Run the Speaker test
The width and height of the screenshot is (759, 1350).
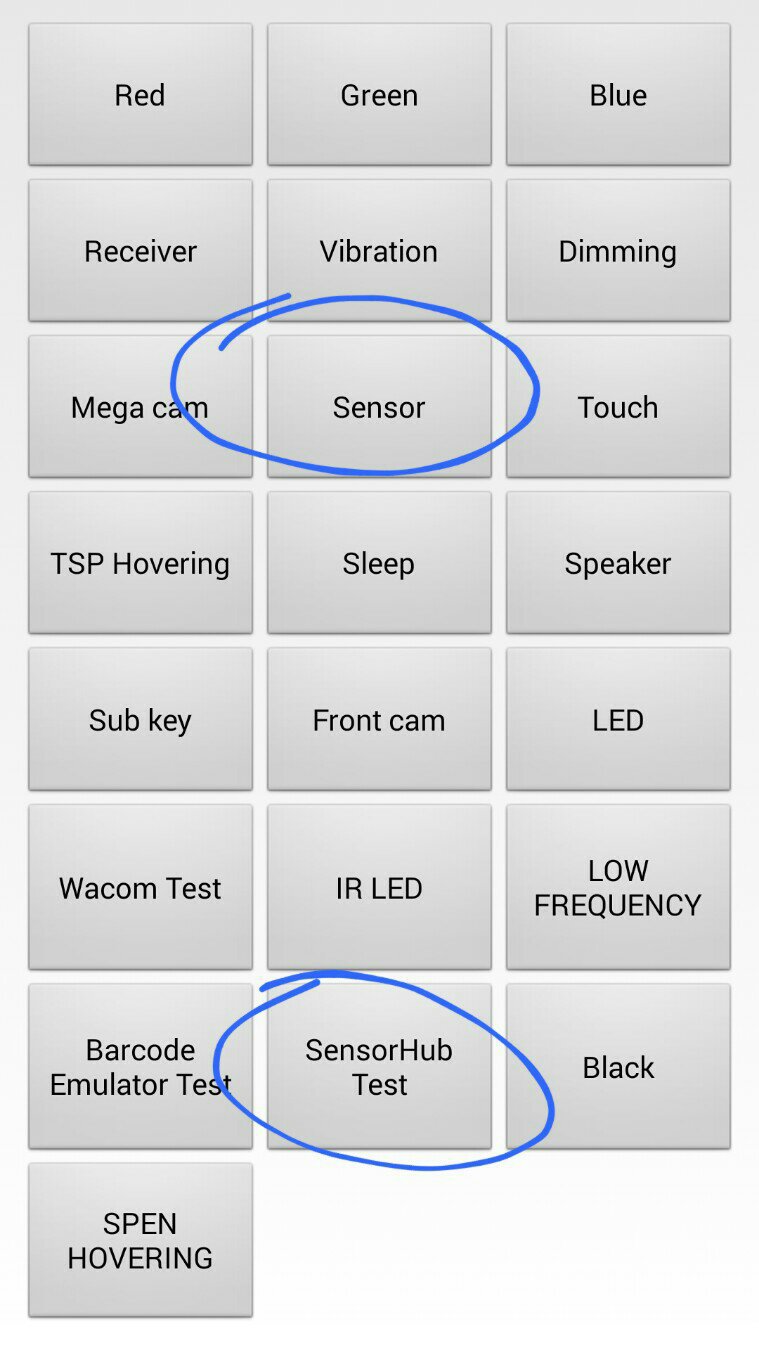[x=618, y=563]
